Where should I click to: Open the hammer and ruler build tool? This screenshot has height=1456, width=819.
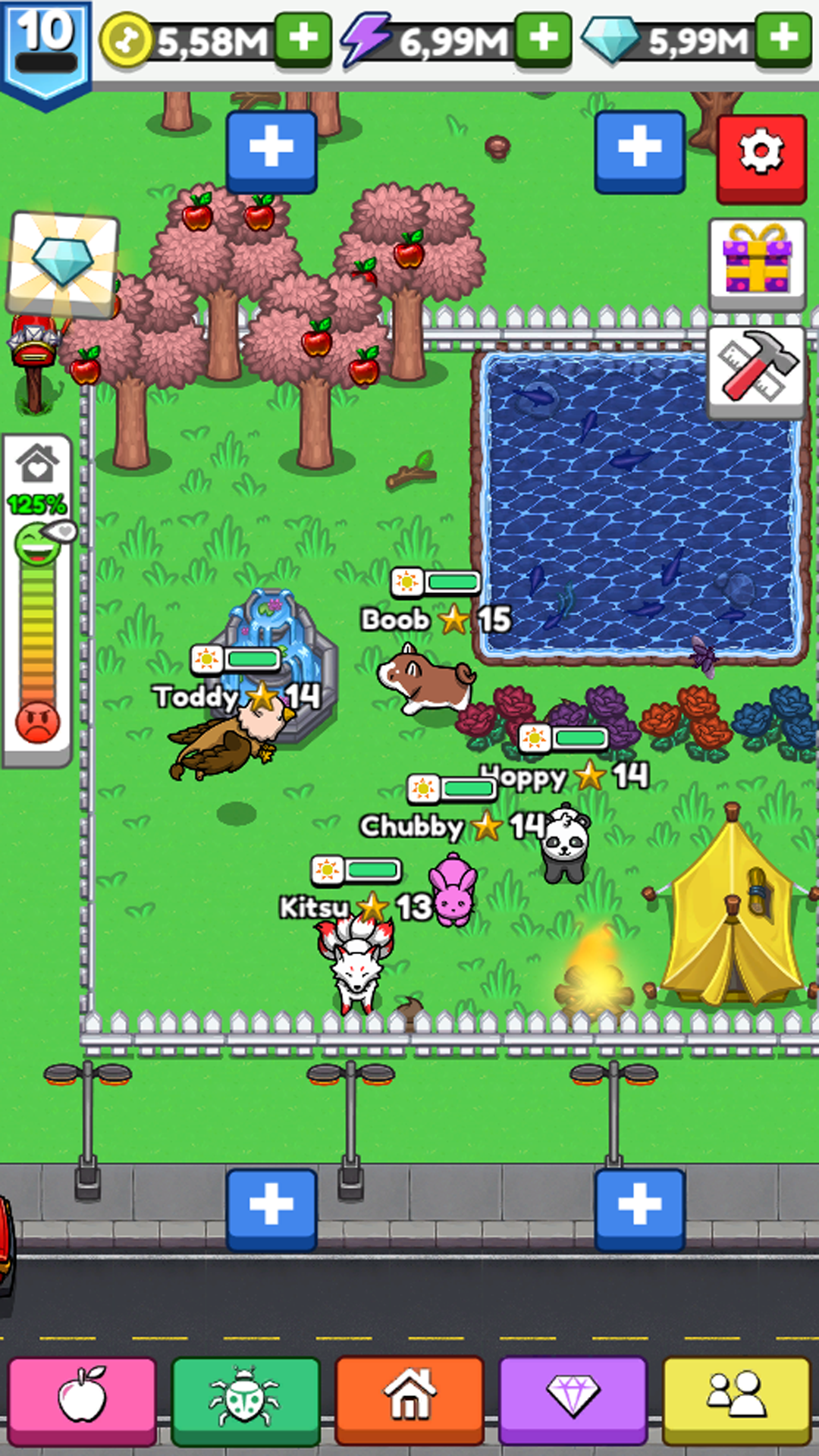point(757,370)
